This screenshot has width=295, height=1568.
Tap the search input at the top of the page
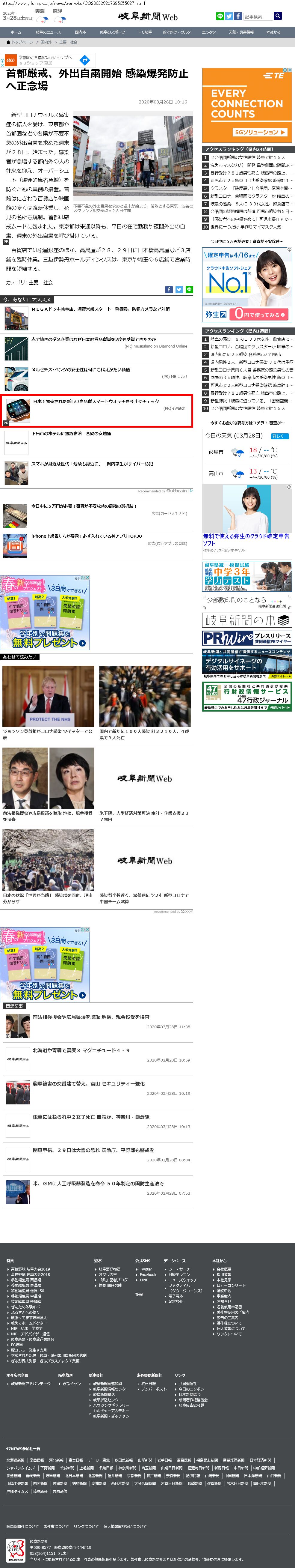pos(257,16)
